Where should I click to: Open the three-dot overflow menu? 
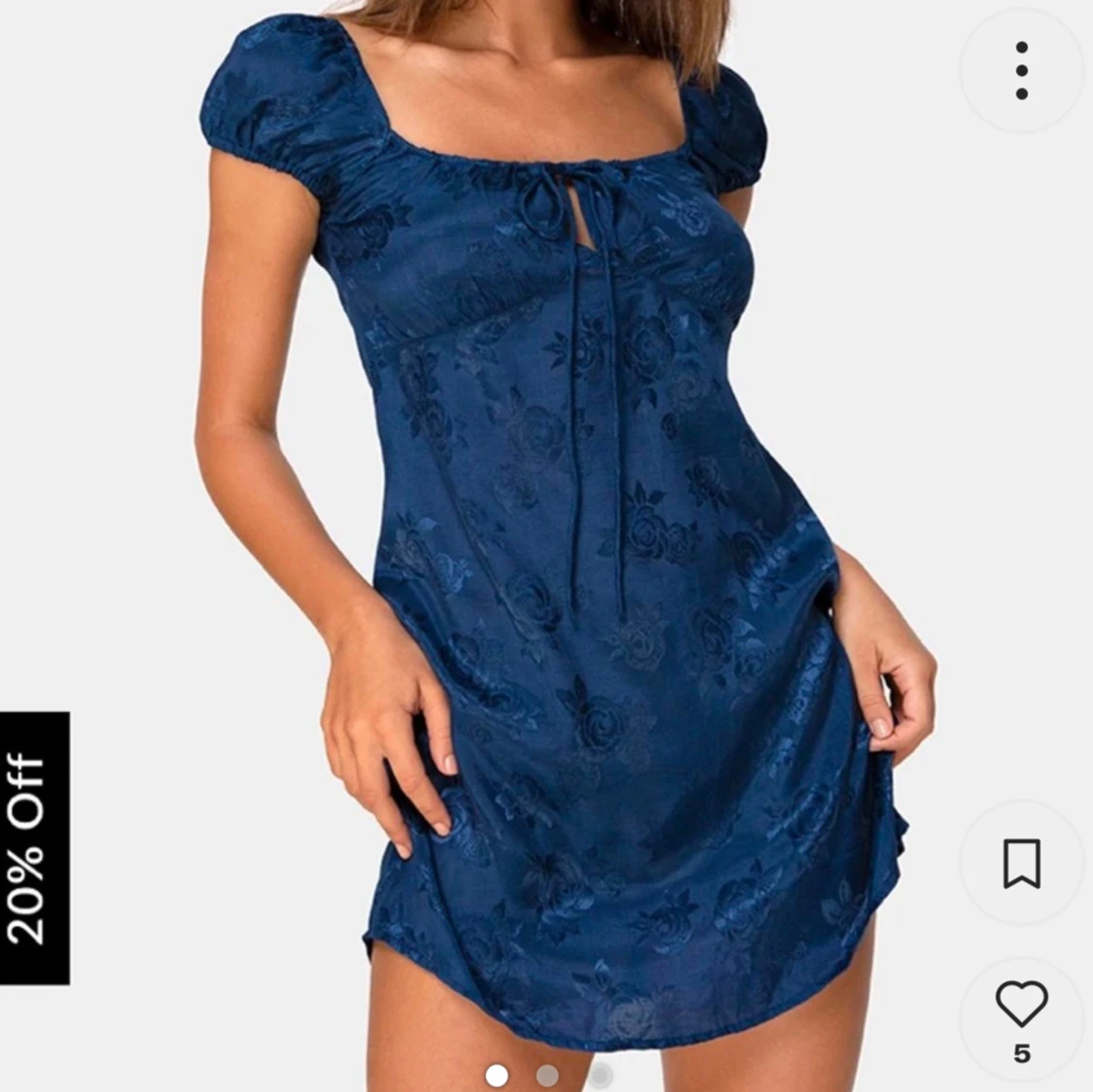tap(1021, 70)
